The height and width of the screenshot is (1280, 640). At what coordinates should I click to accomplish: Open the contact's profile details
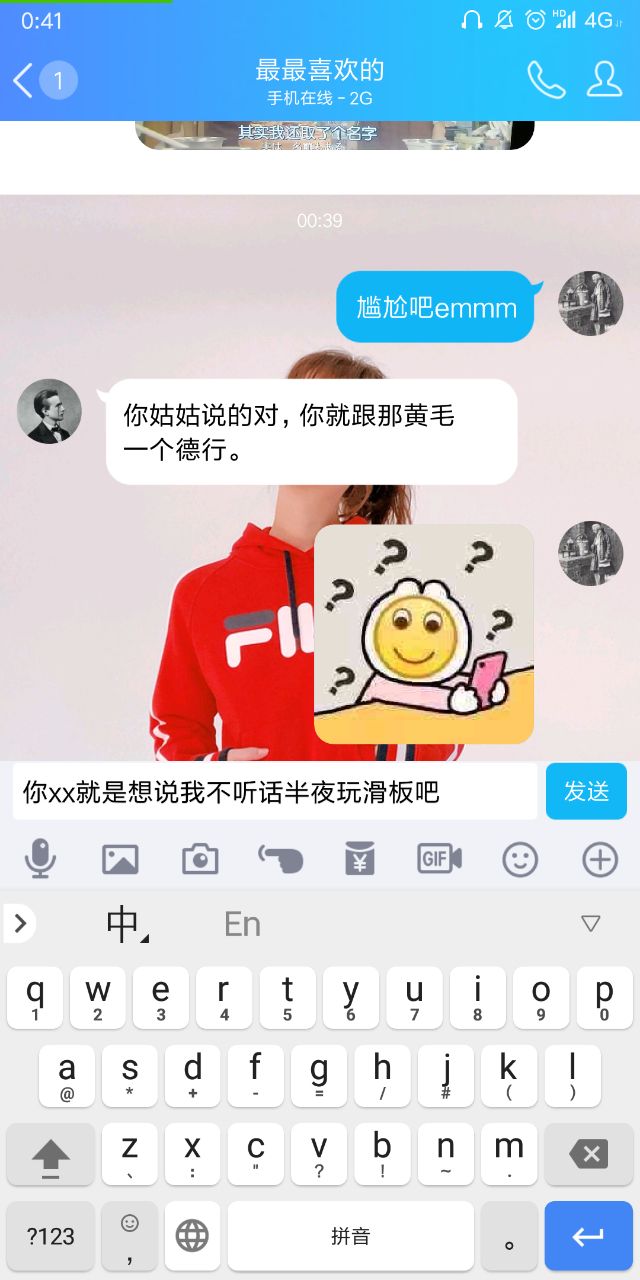(x=604, y=80)
